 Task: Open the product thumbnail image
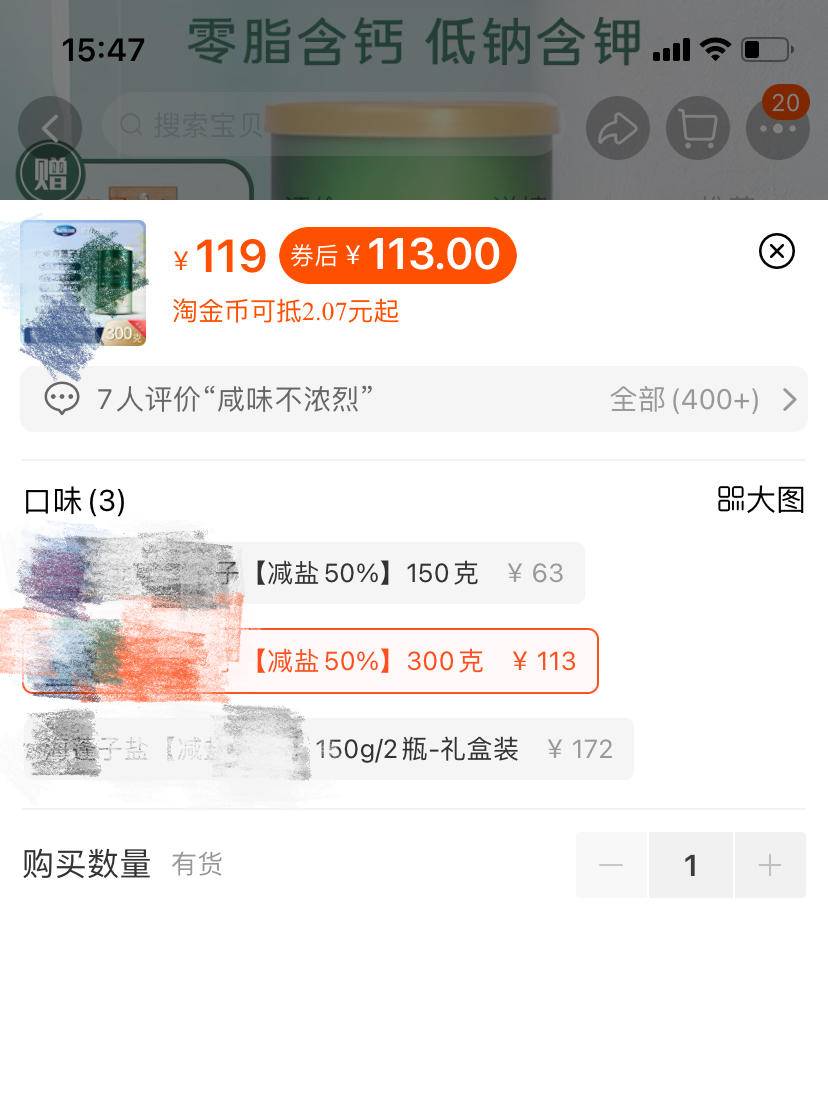(x=84, y=284)
